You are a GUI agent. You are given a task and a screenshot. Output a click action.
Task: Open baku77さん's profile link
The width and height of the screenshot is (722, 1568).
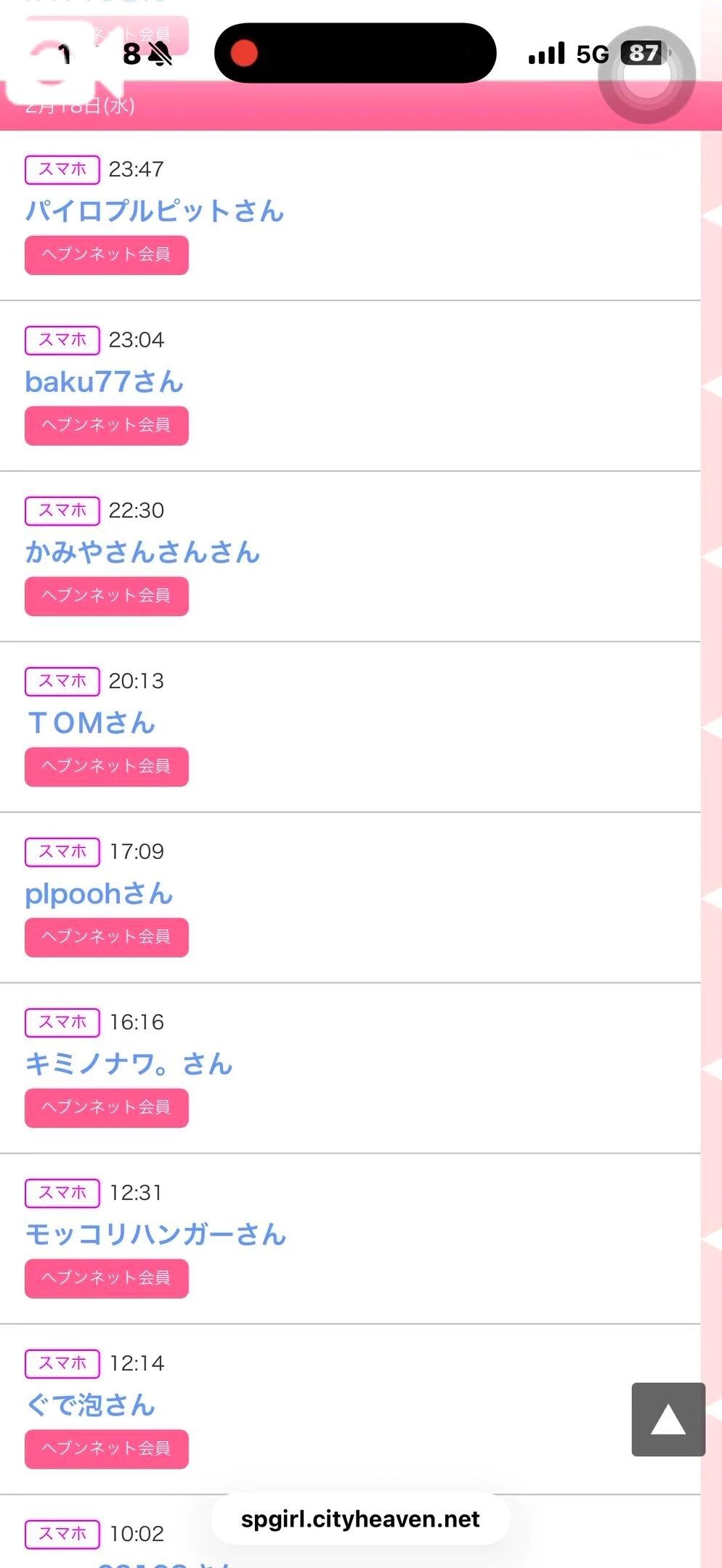[104, 382]
